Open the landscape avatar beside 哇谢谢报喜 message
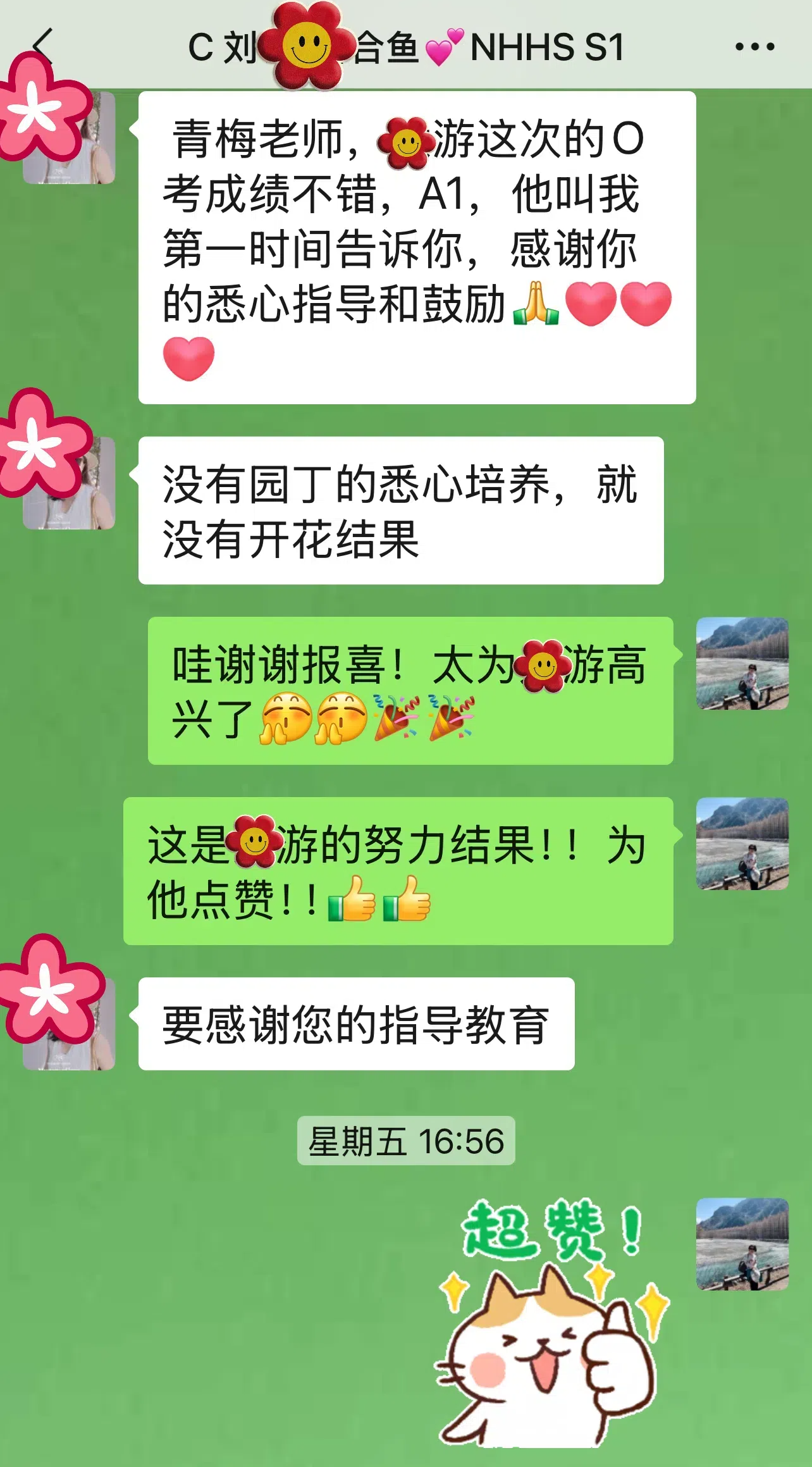This screenshot has height=1467, width=812. point(742,664)
